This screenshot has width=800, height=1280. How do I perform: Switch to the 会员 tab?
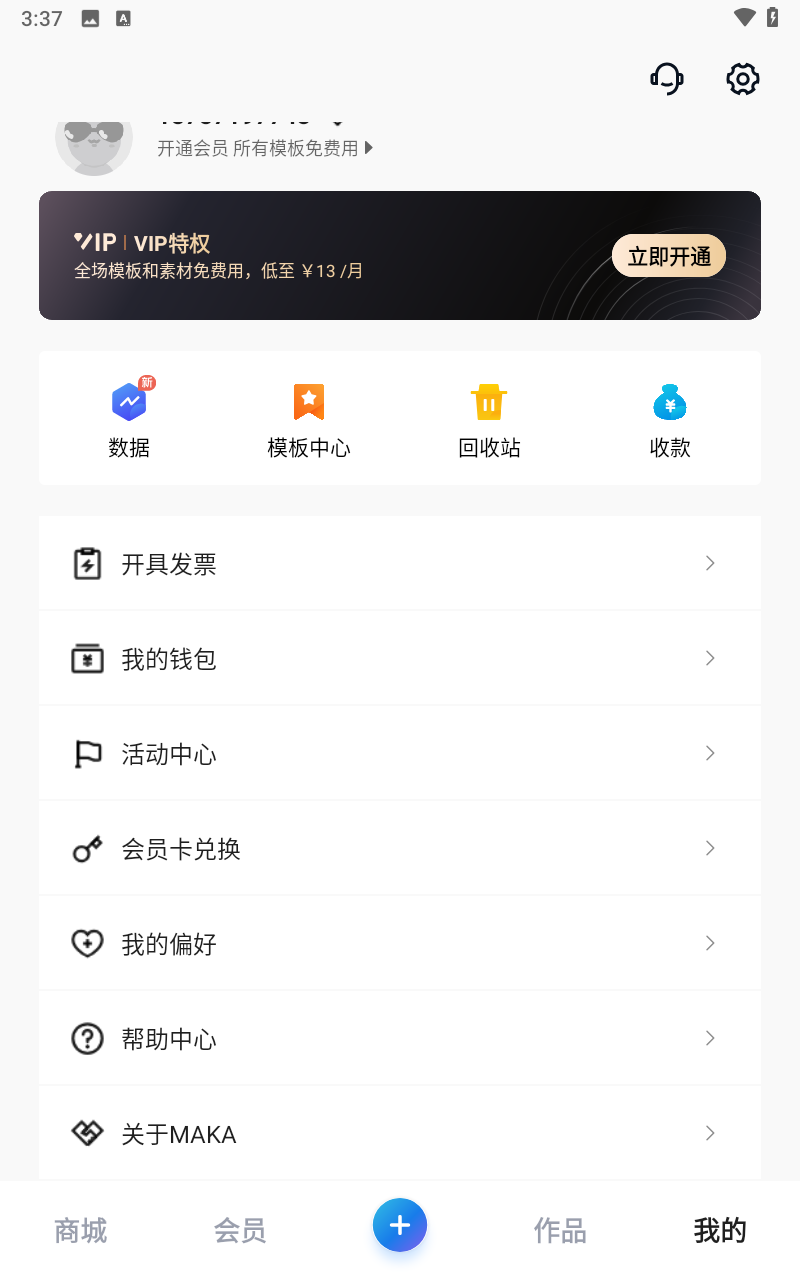pos(240,1231)
